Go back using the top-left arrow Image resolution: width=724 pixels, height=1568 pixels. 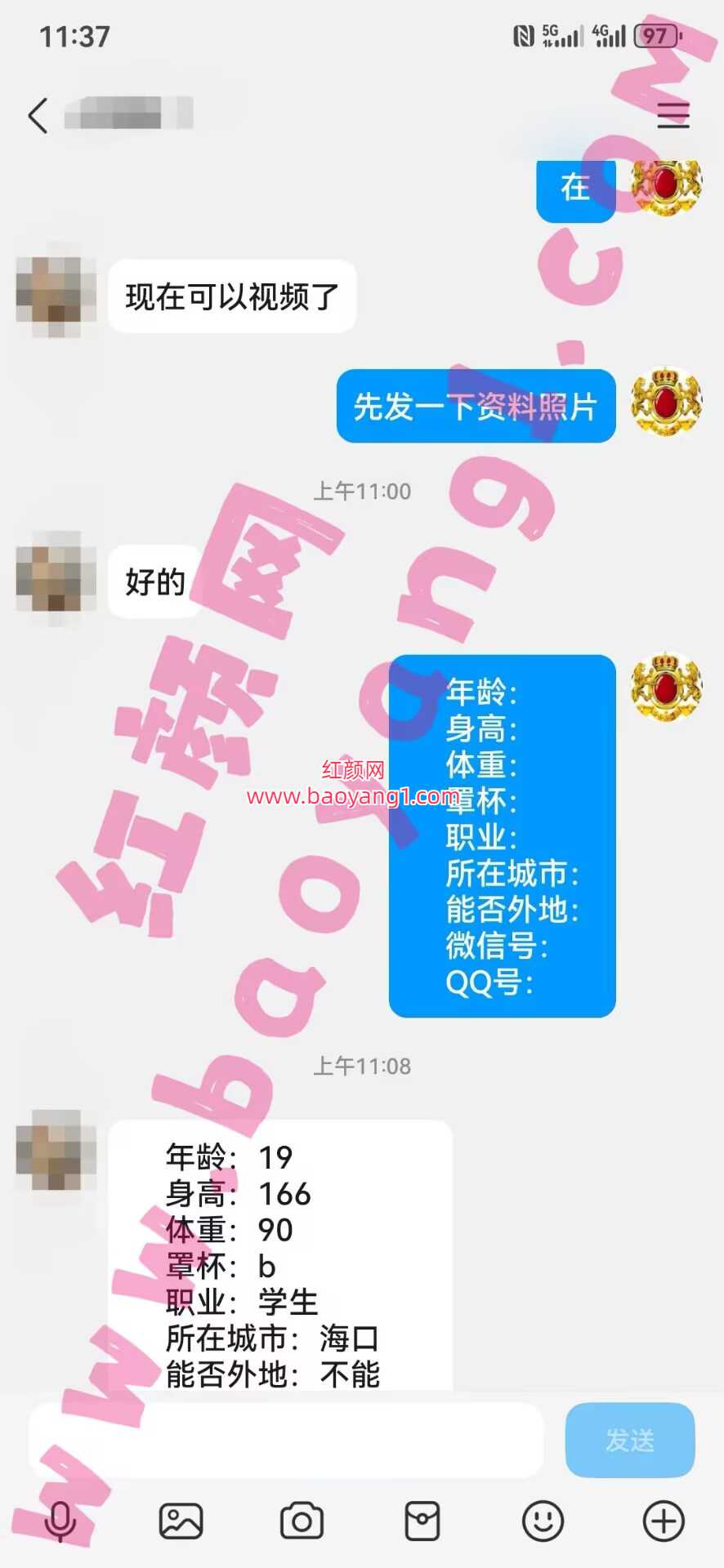[x=38, y=115]
